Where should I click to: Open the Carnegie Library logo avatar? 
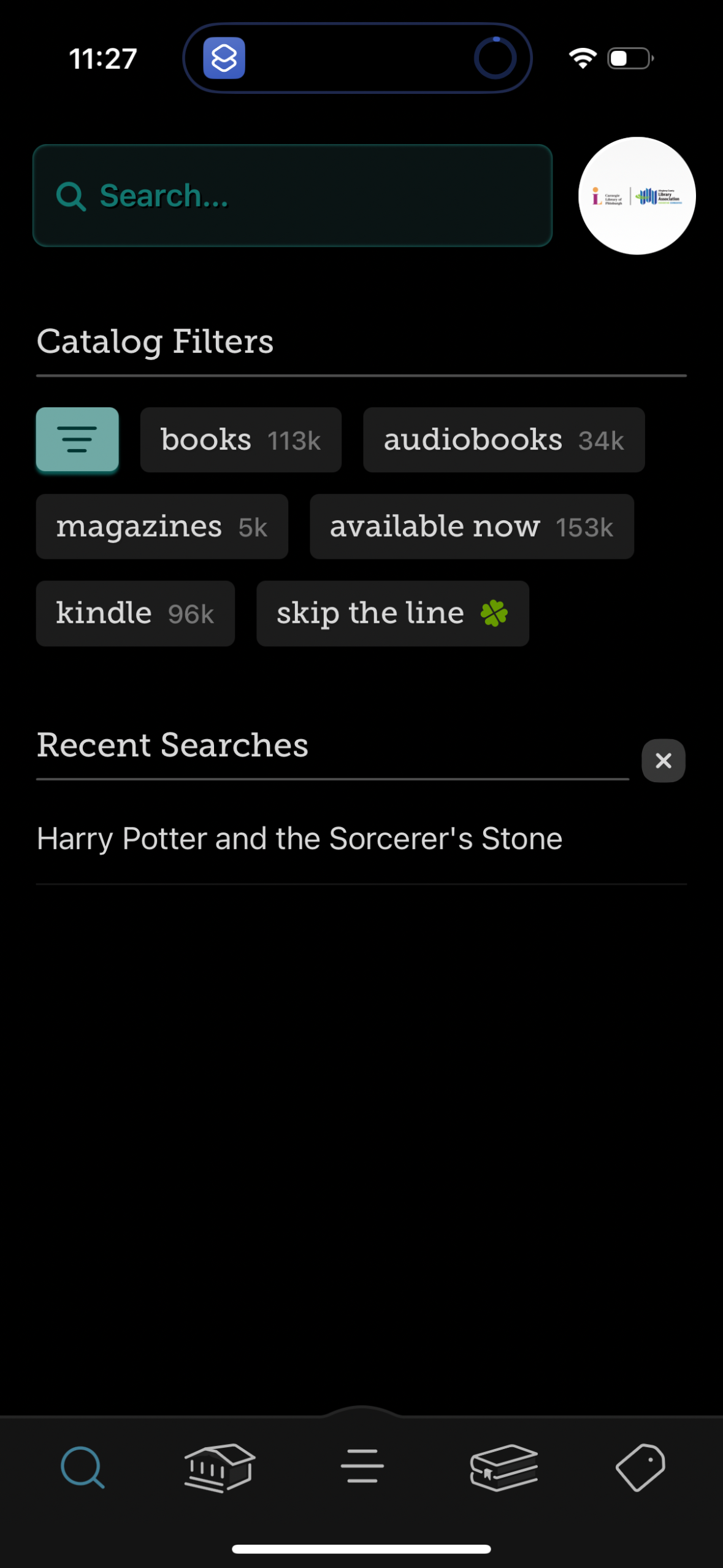pos(637,196)
